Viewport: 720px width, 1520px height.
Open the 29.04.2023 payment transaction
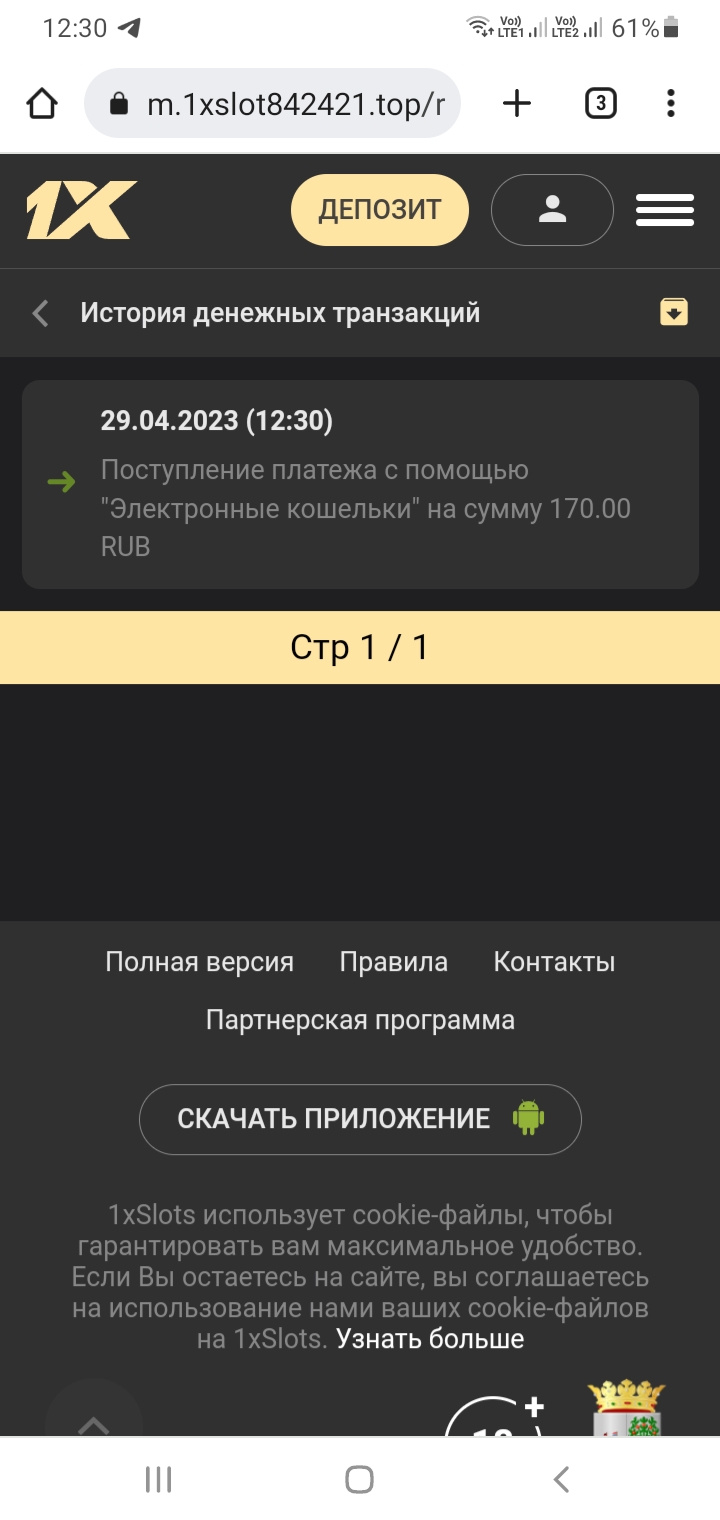[360, 485]
